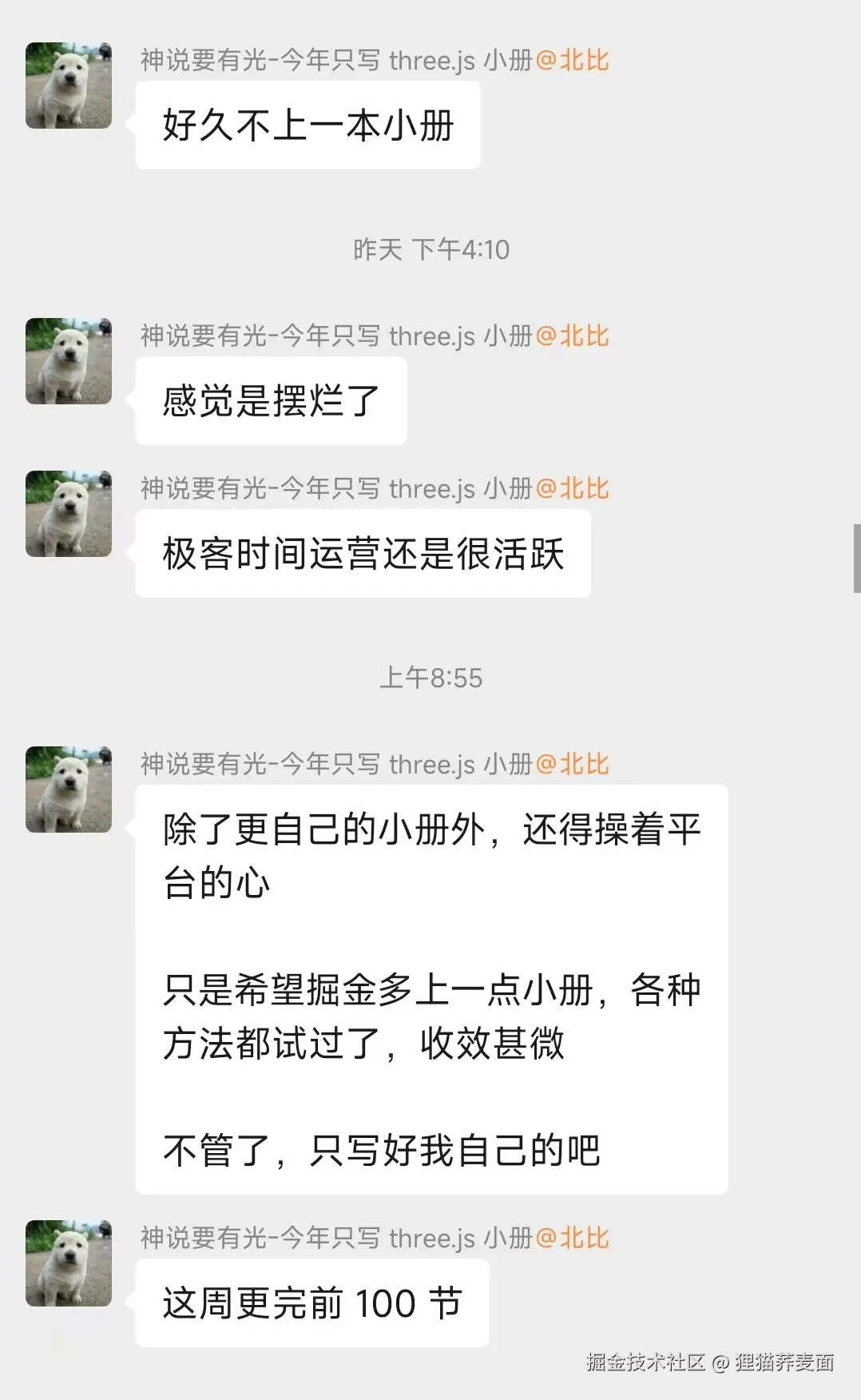Image resolution: width=861 pixels, height=1400 pixels.
Task: Tap the timestamp "上午8:55"
Action: point(430,678)
